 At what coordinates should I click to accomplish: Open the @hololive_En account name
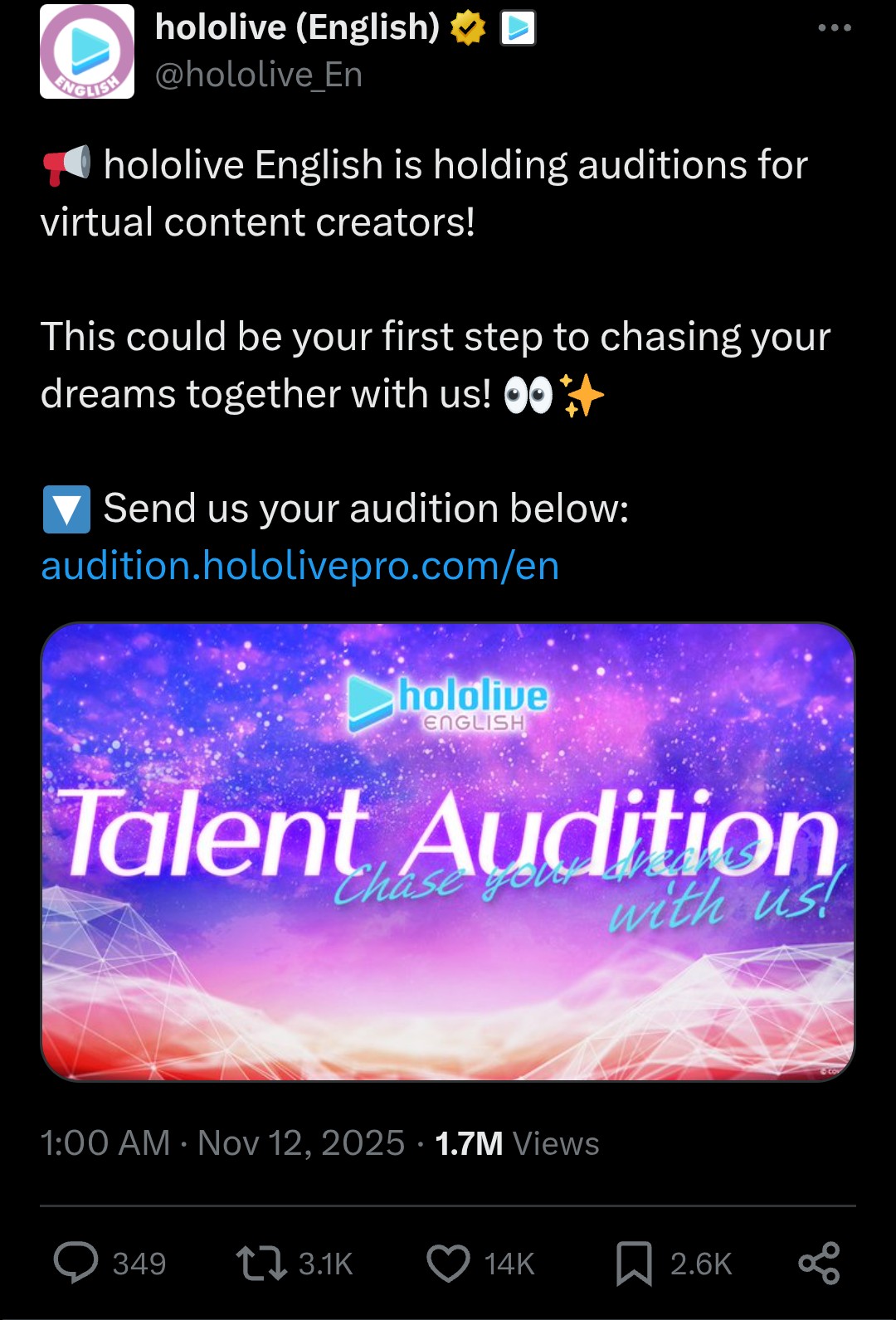coord(259,75)
